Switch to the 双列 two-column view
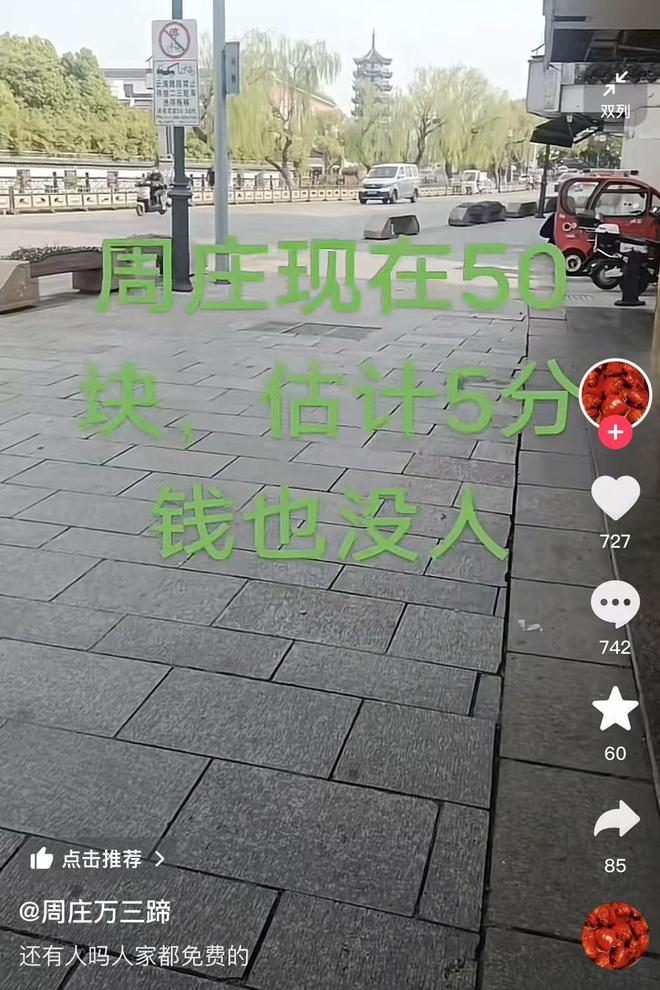This screenshot has height=990, width=660. (x=615, y=93)
